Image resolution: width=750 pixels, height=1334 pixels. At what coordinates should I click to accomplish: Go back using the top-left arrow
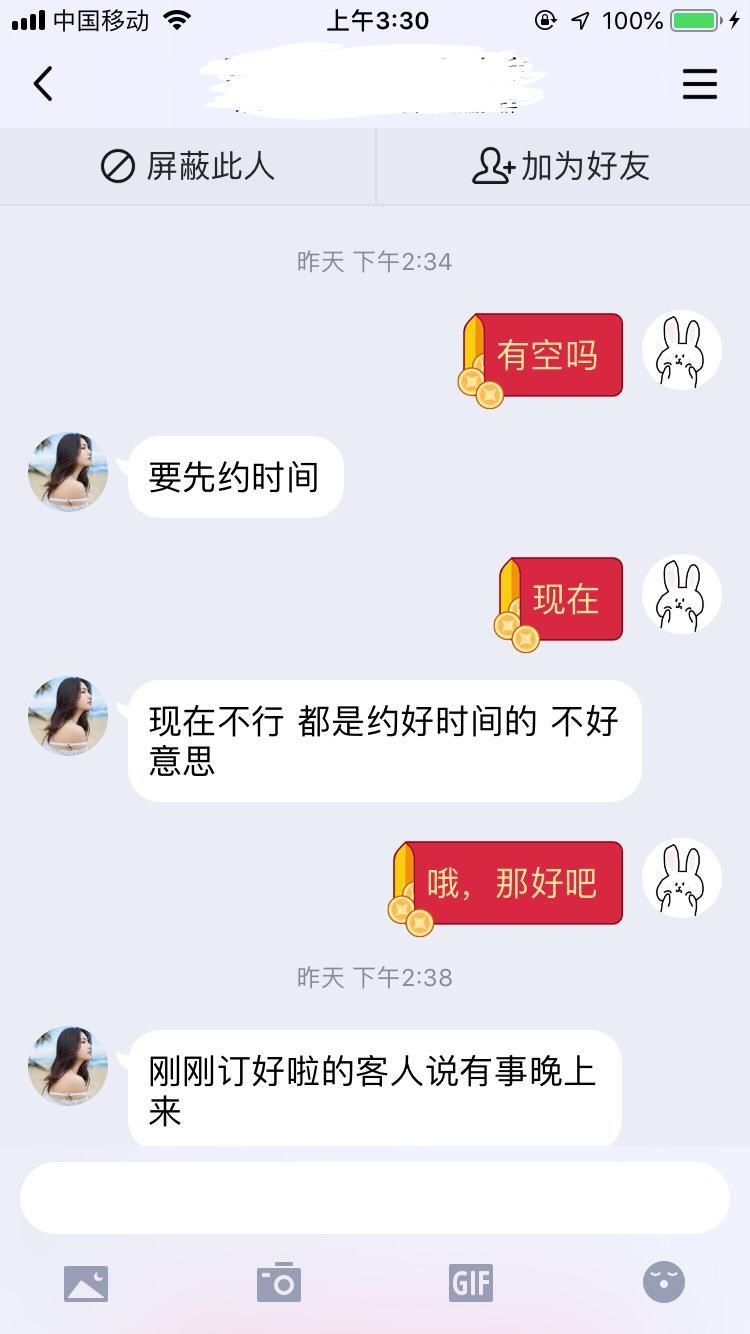click(x=43, y=84)
